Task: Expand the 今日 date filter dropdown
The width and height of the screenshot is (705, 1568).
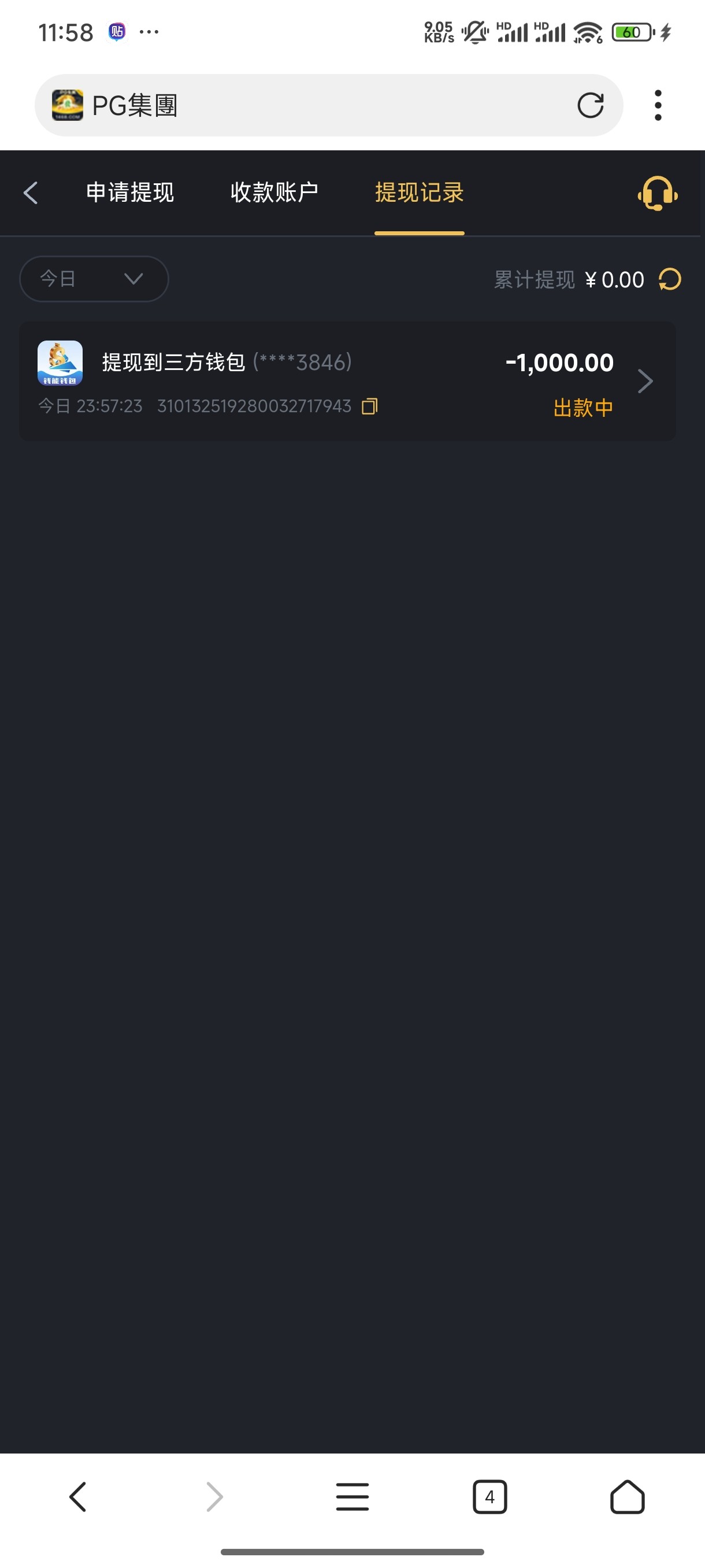Action: 94,279
